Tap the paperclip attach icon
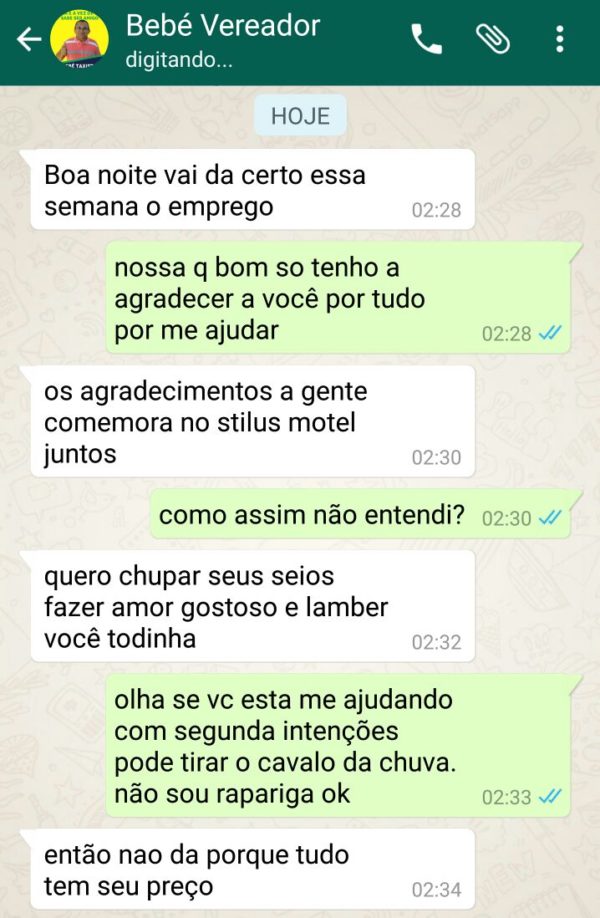 pos(492,40)
